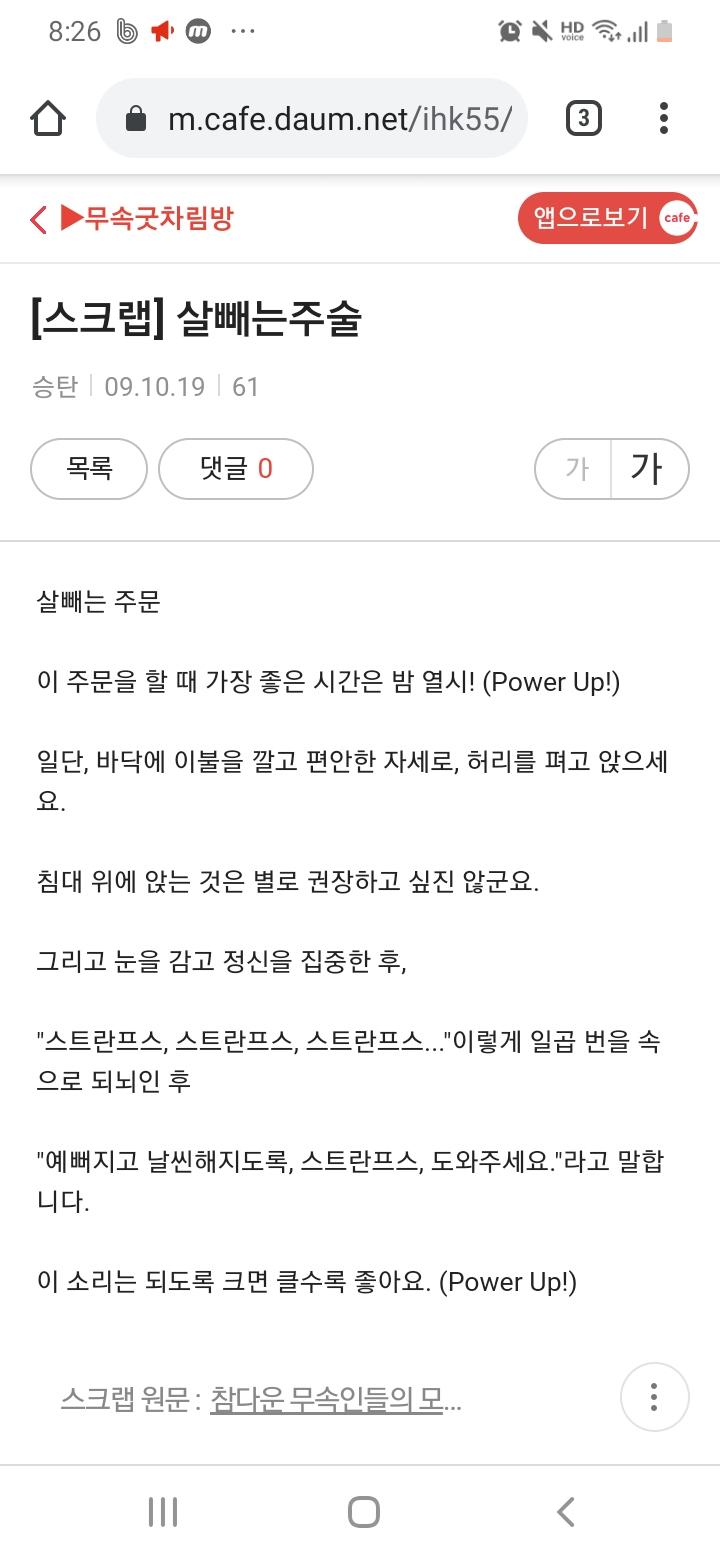Tap the 앱으로보기 button
The width and height of the screenshot is (720, 1560).
point(607,218)
